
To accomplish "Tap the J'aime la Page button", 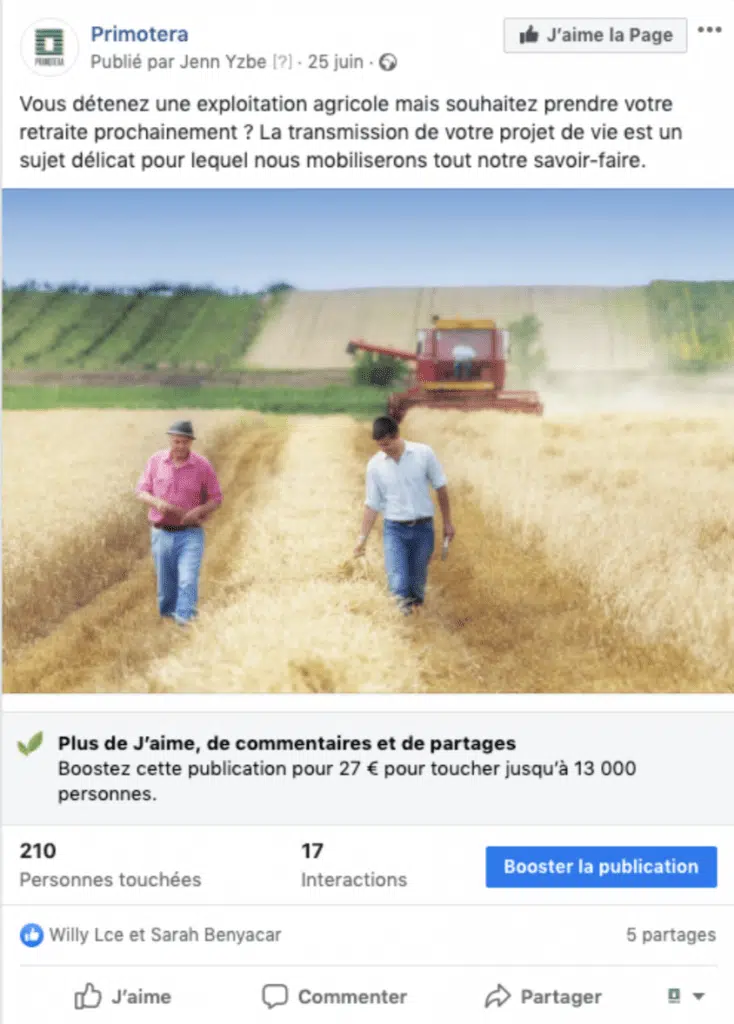I will pyautogui.click(x=595, y=36).
